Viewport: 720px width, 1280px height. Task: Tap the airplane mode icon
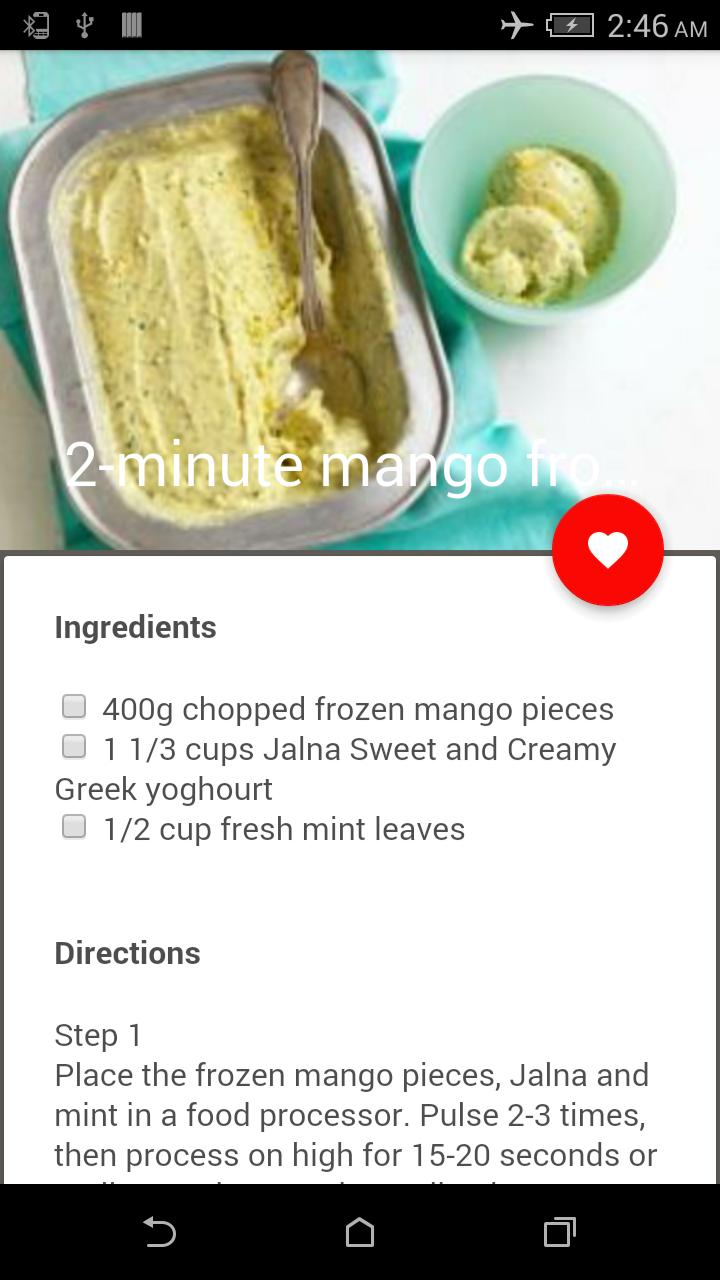pyautogui.click(x=515, y=25)
